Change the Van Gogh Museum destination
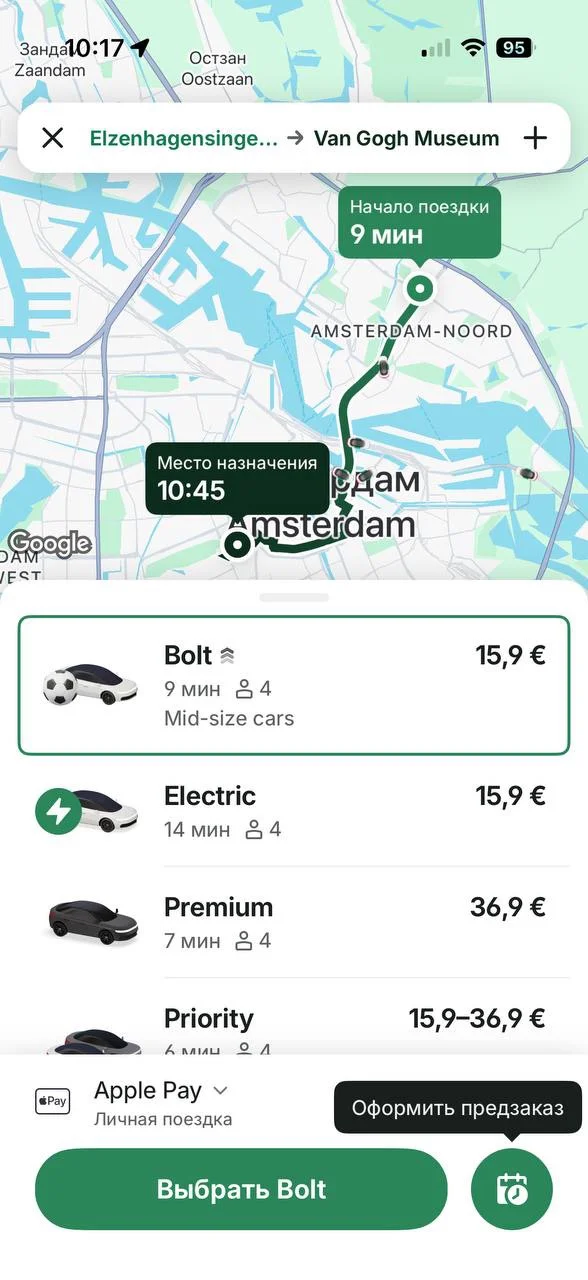 tap(406, 138)
